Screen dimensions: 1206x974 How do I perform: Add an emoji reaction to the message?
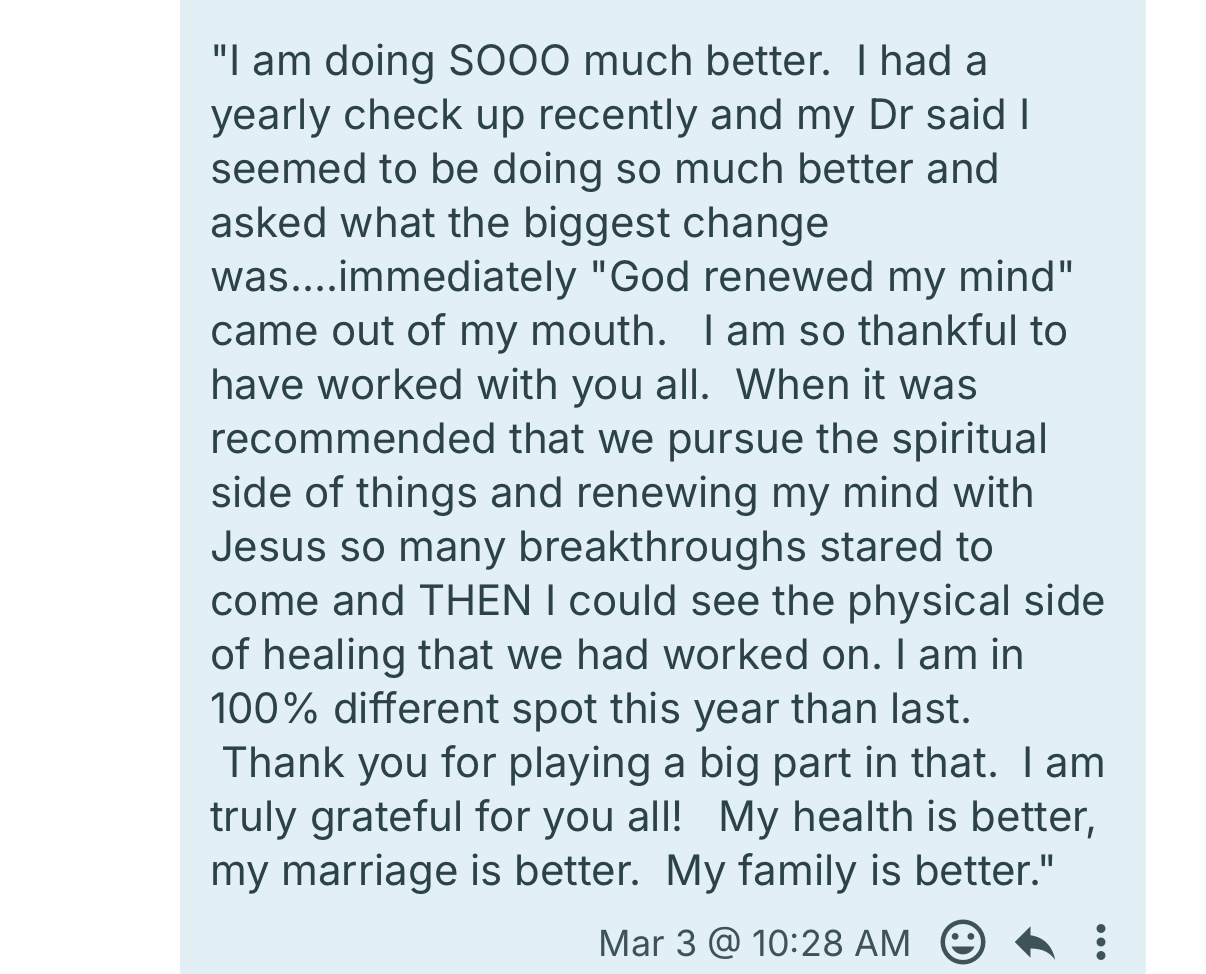[x=963, y=942]
